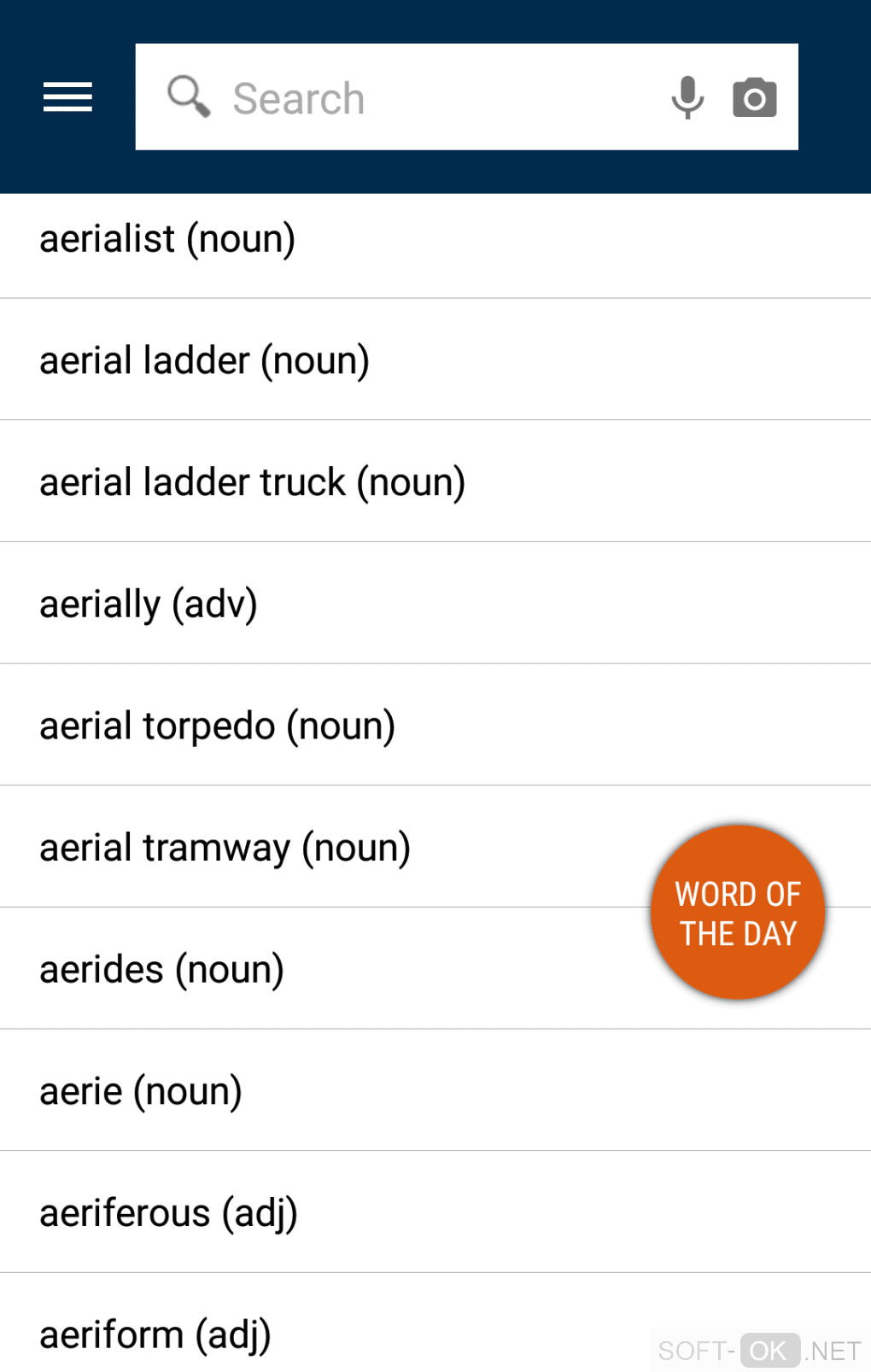Viewport: 871px width, 1372px height.
Task: Select aerial ladder truck (noun)
Action: click(253, 482)
